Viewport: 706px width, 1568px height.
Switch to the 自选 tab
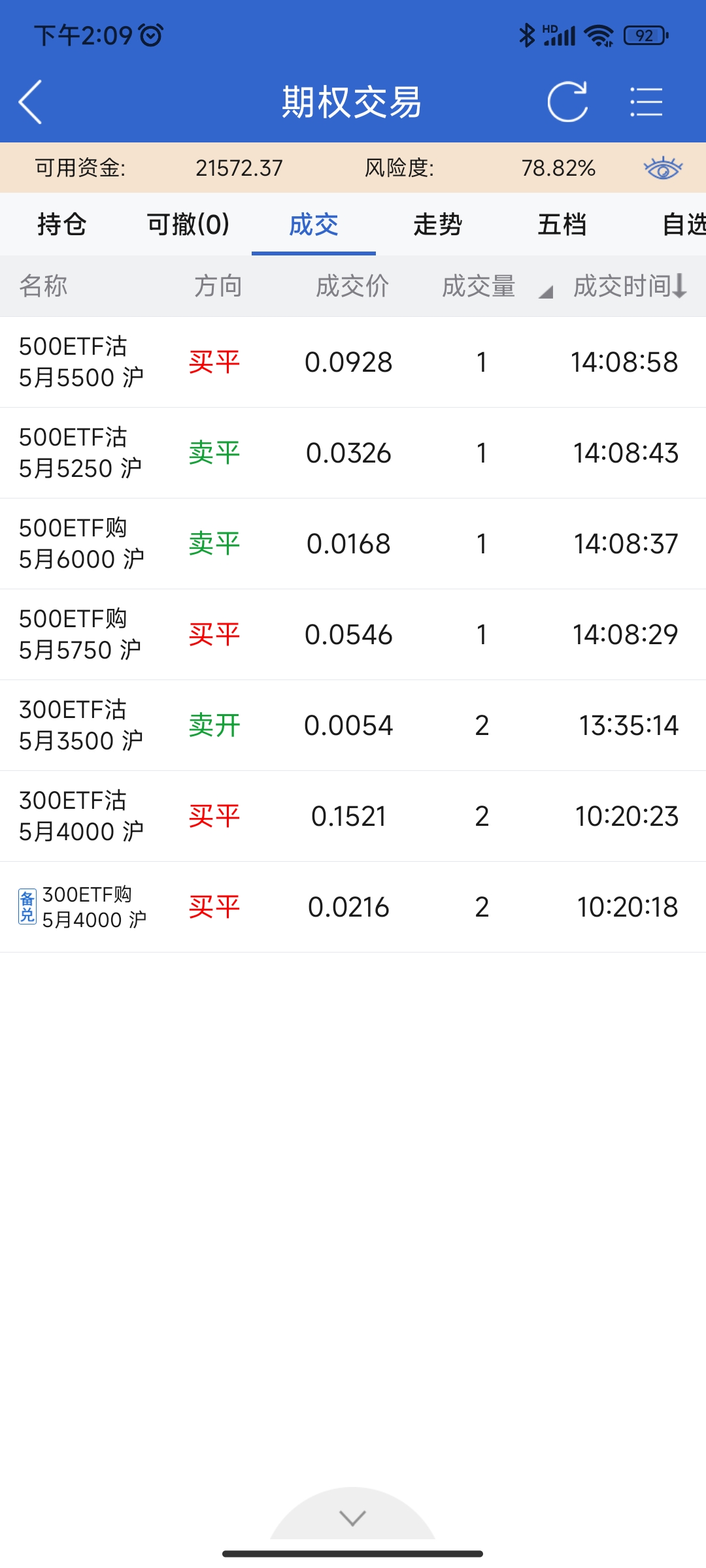point(683,225)
